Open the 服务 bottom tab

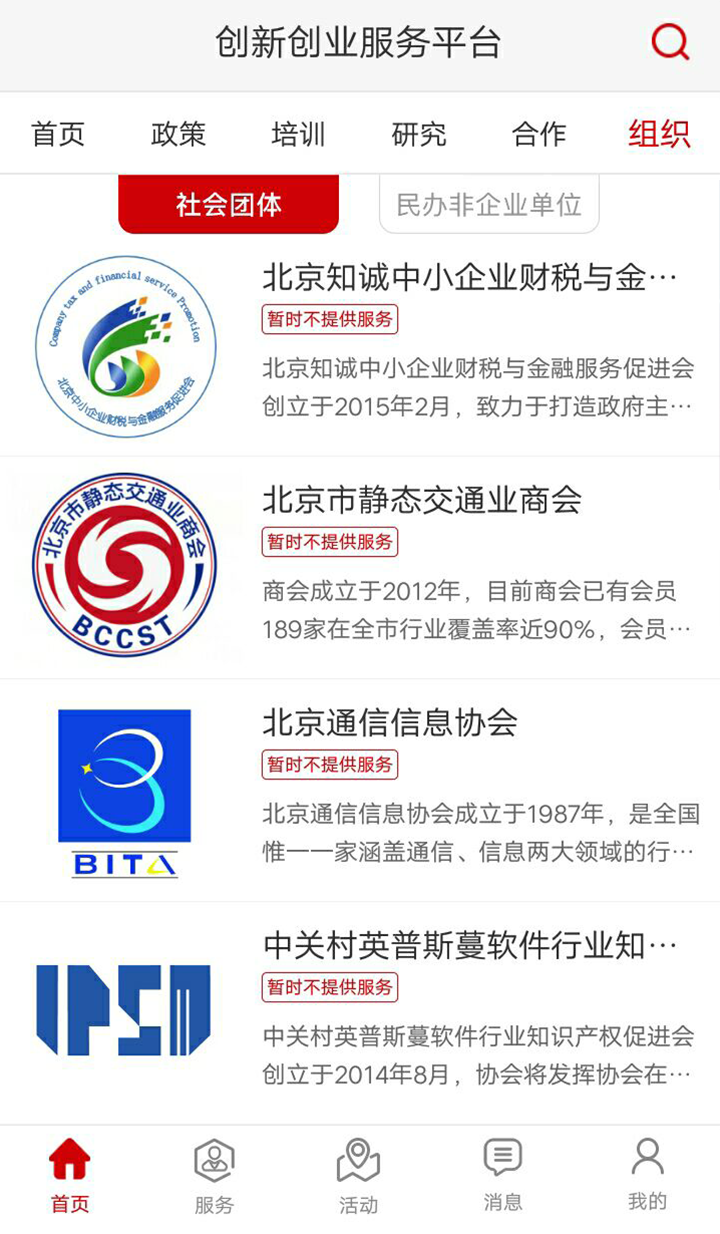[214, 1176]
